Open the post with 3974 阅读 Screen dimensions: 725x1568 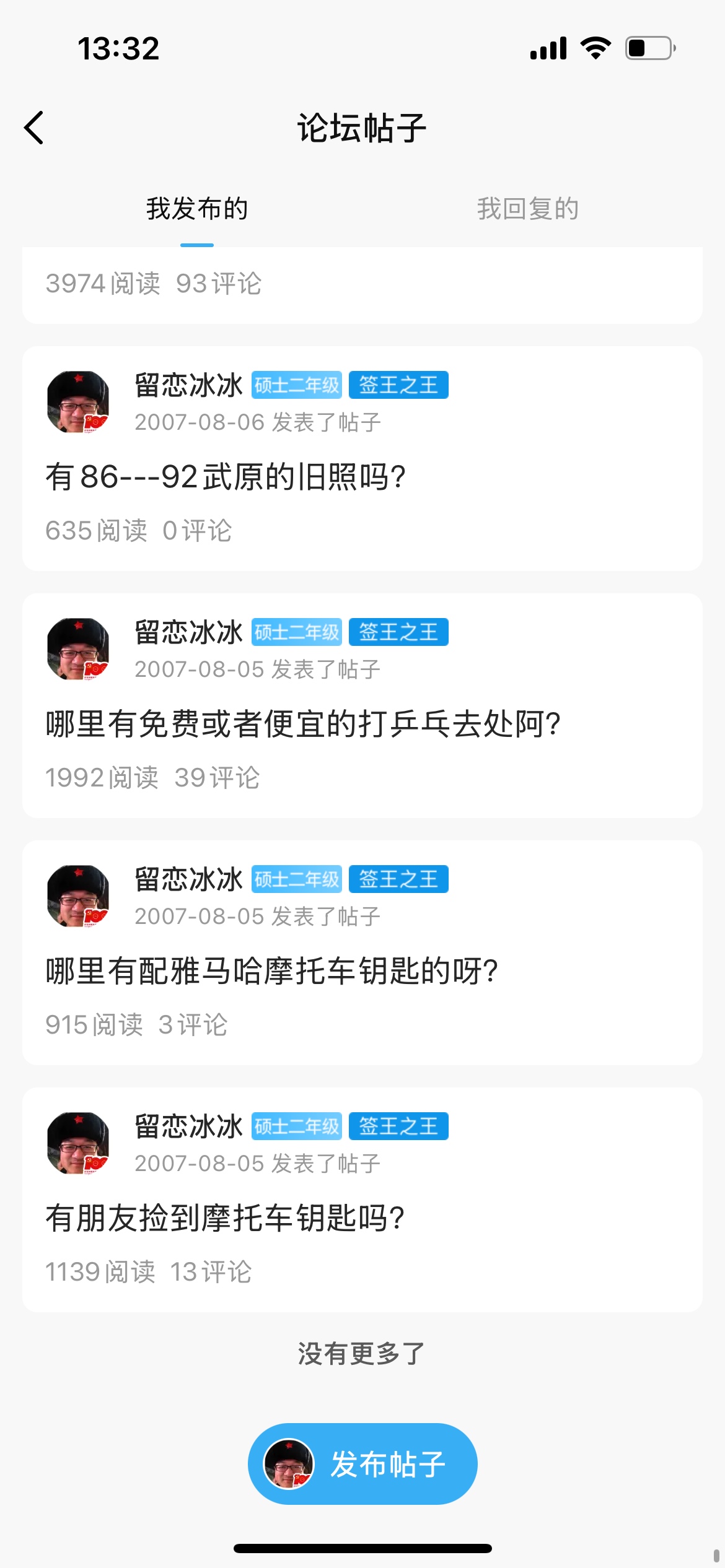[362, 284]
